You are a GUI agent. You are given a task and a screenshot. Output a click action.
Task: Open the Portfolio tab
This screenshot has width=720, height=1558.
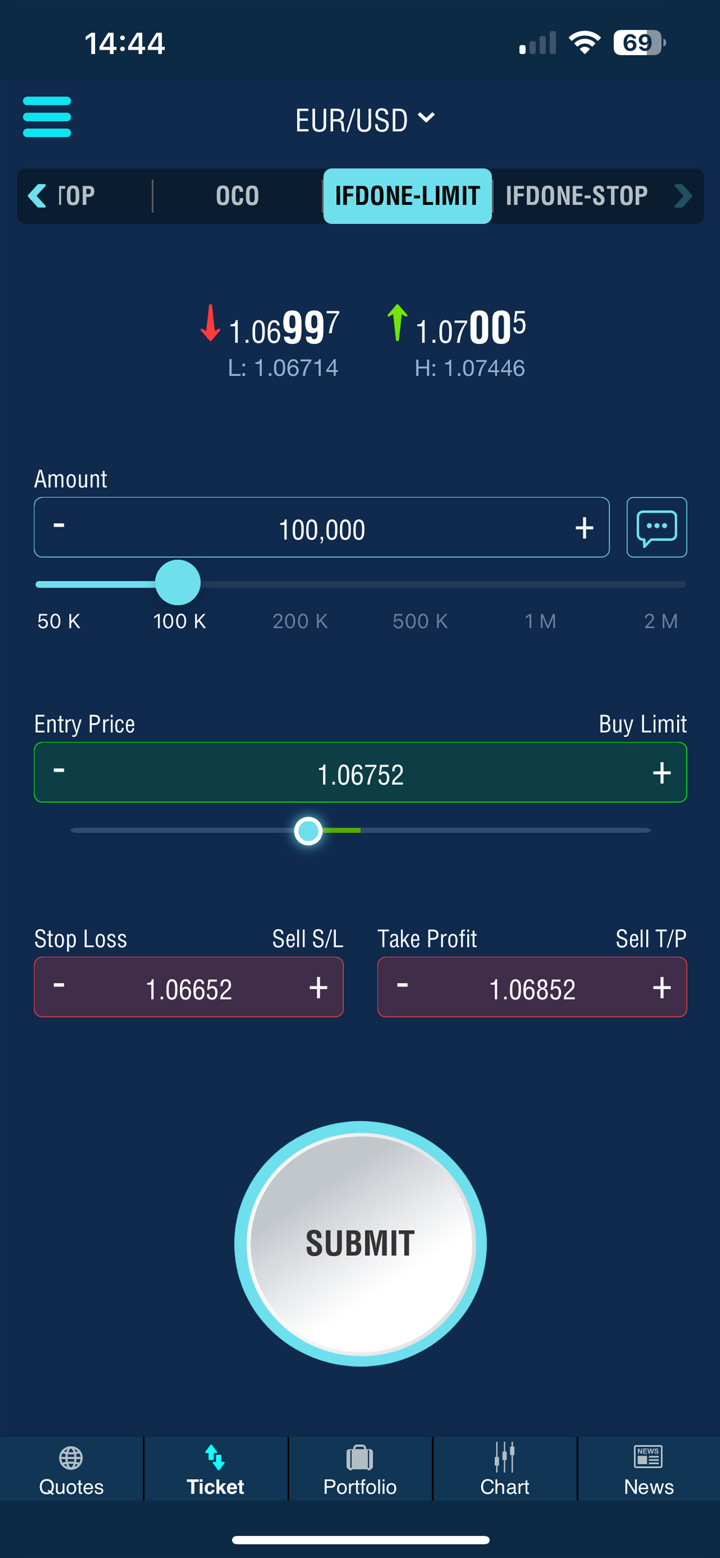pos(360,1469)
